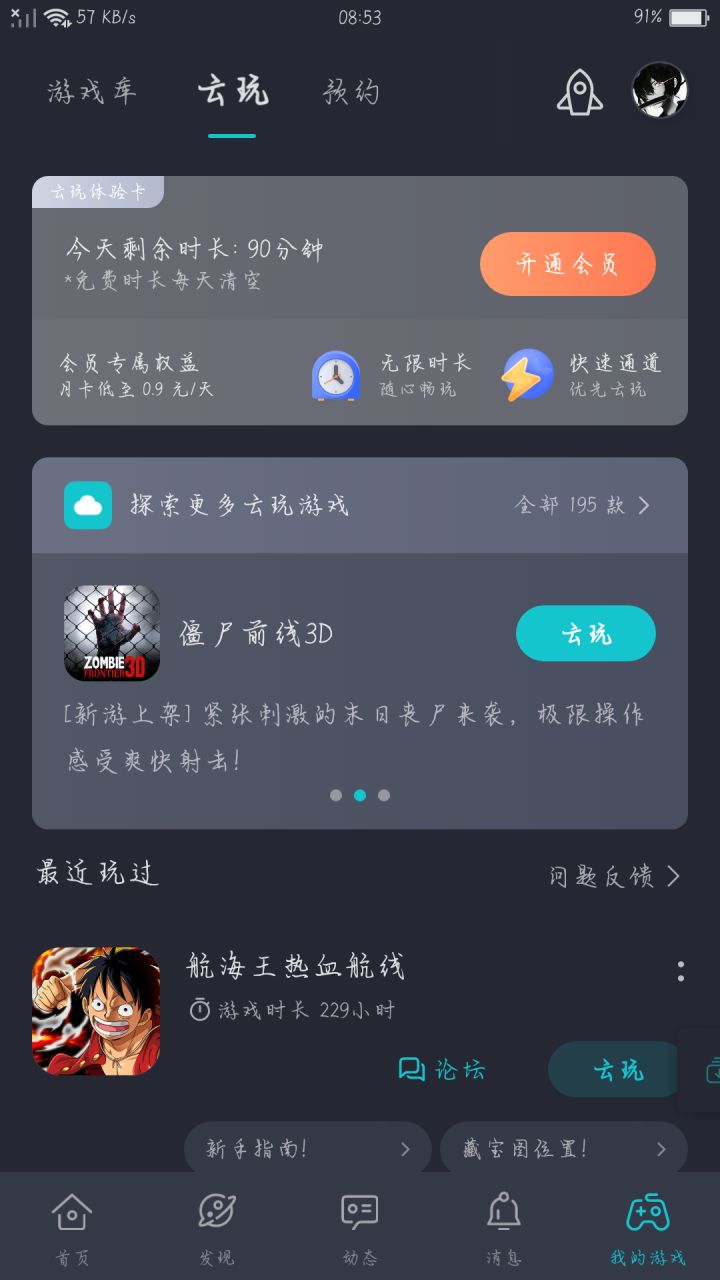
Task: Open the rocket launcher icon at top right
Action: [581, 91]
